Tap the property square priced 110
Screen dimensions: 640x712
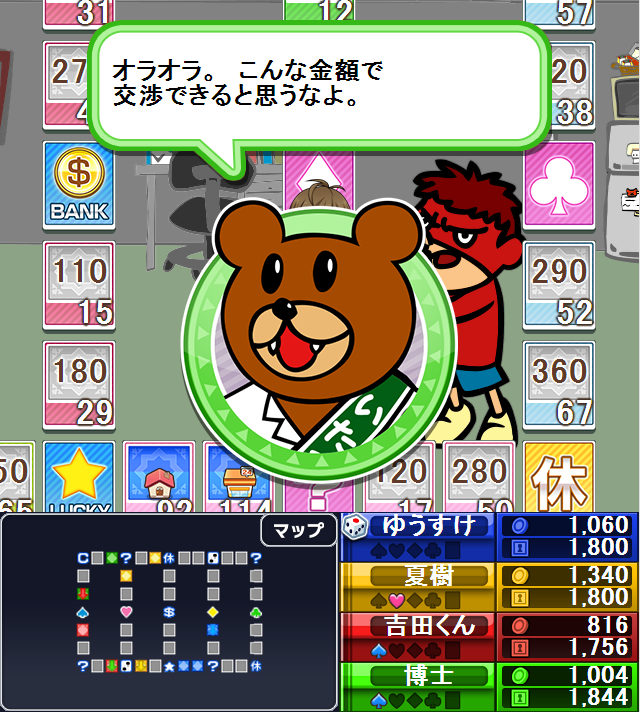79,285
